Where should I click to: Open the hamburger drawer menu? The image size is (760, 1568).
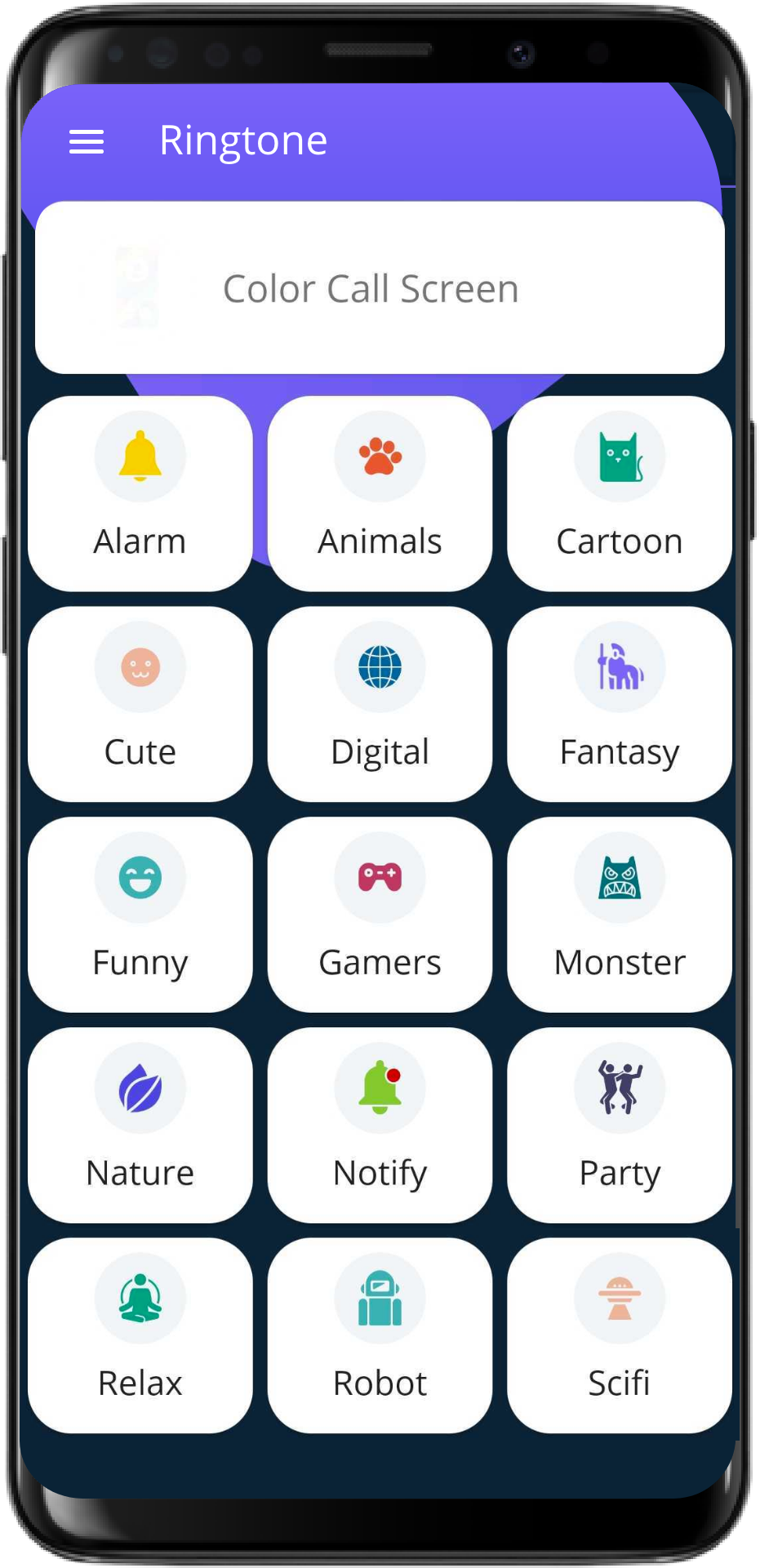click(x=87, y=141)
